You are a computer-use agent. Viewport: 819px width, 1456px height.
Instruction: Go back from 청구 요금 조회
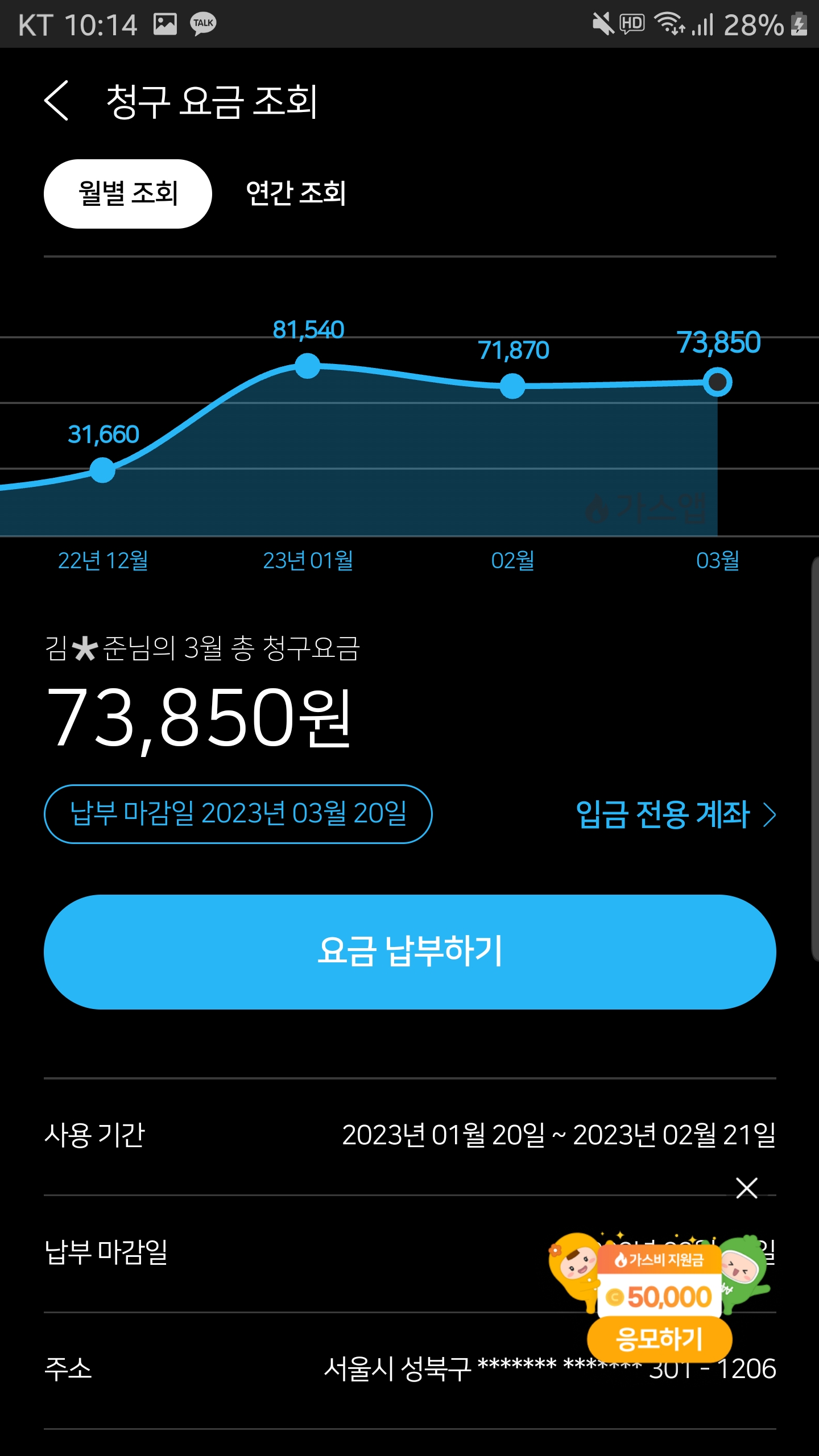pyautogui.click(x=57, y=101)
